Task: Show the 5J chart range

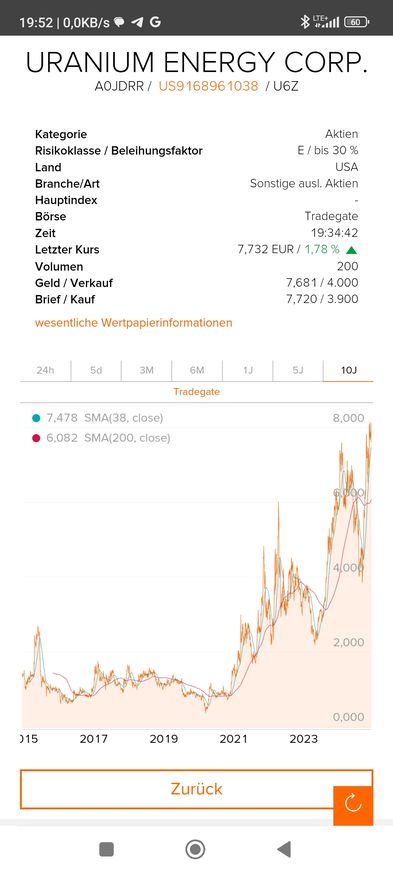Action: tap(298, 370)
